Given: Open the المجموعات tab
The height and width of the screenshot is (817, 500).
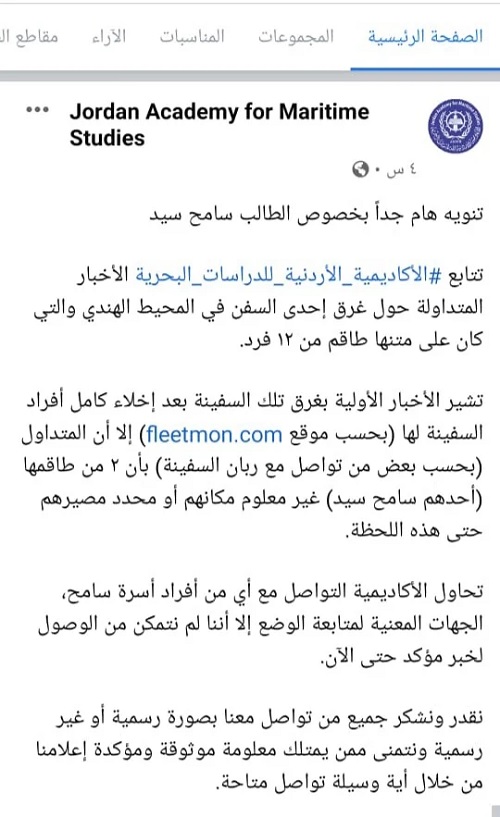Looking at the screenshot, I should (296, 36).
